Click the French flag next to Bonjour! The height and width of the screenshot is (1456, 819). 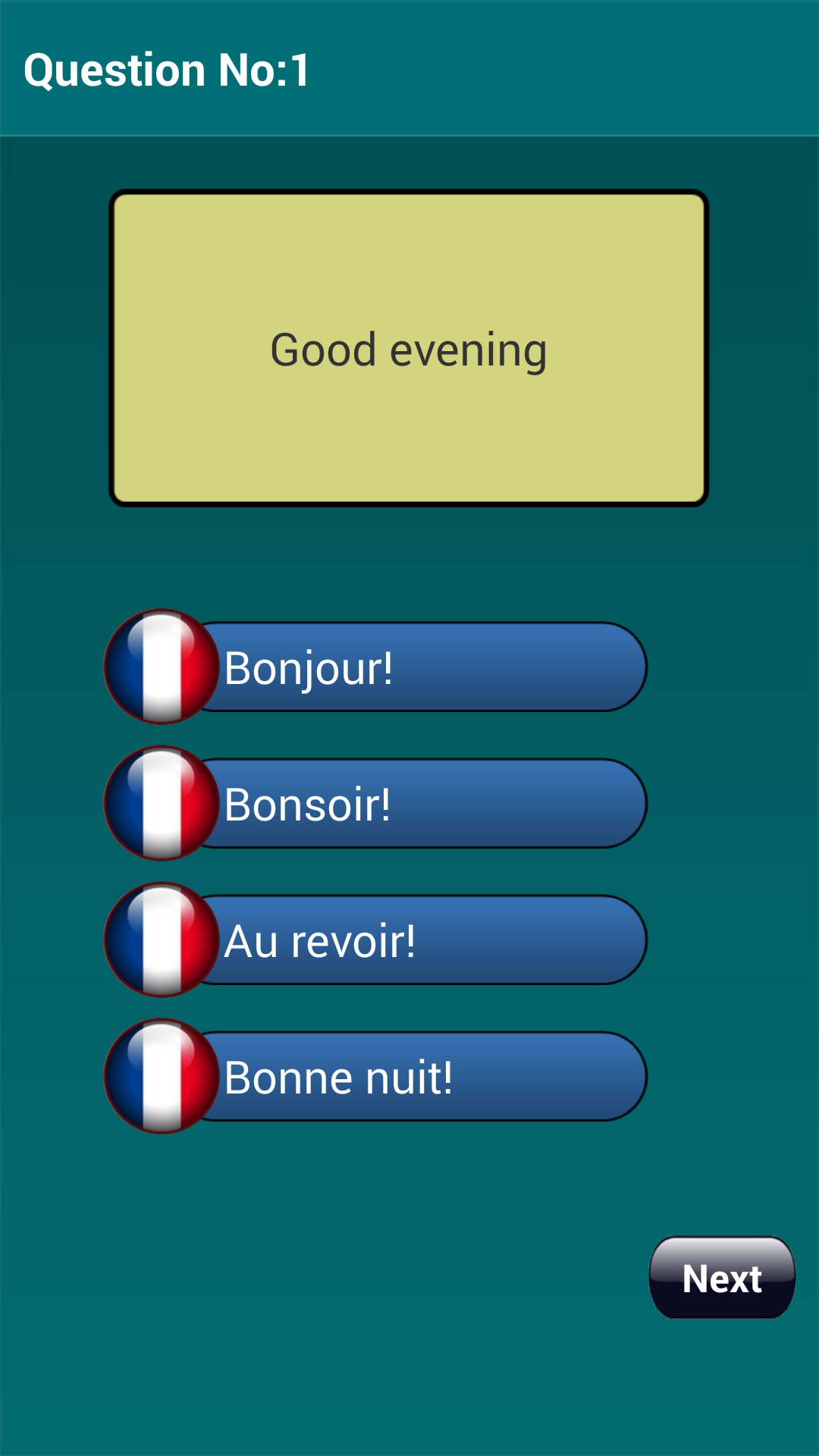[x=160, y=667]
